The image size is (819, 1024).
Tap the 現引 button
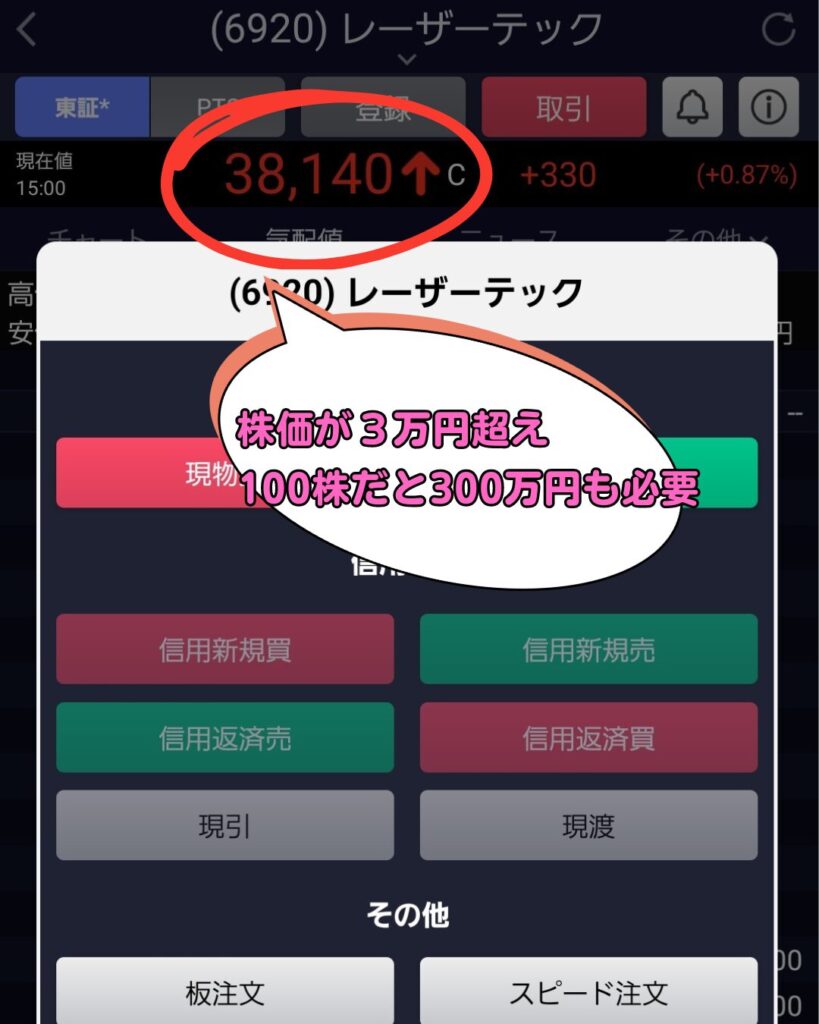point(225,826)
